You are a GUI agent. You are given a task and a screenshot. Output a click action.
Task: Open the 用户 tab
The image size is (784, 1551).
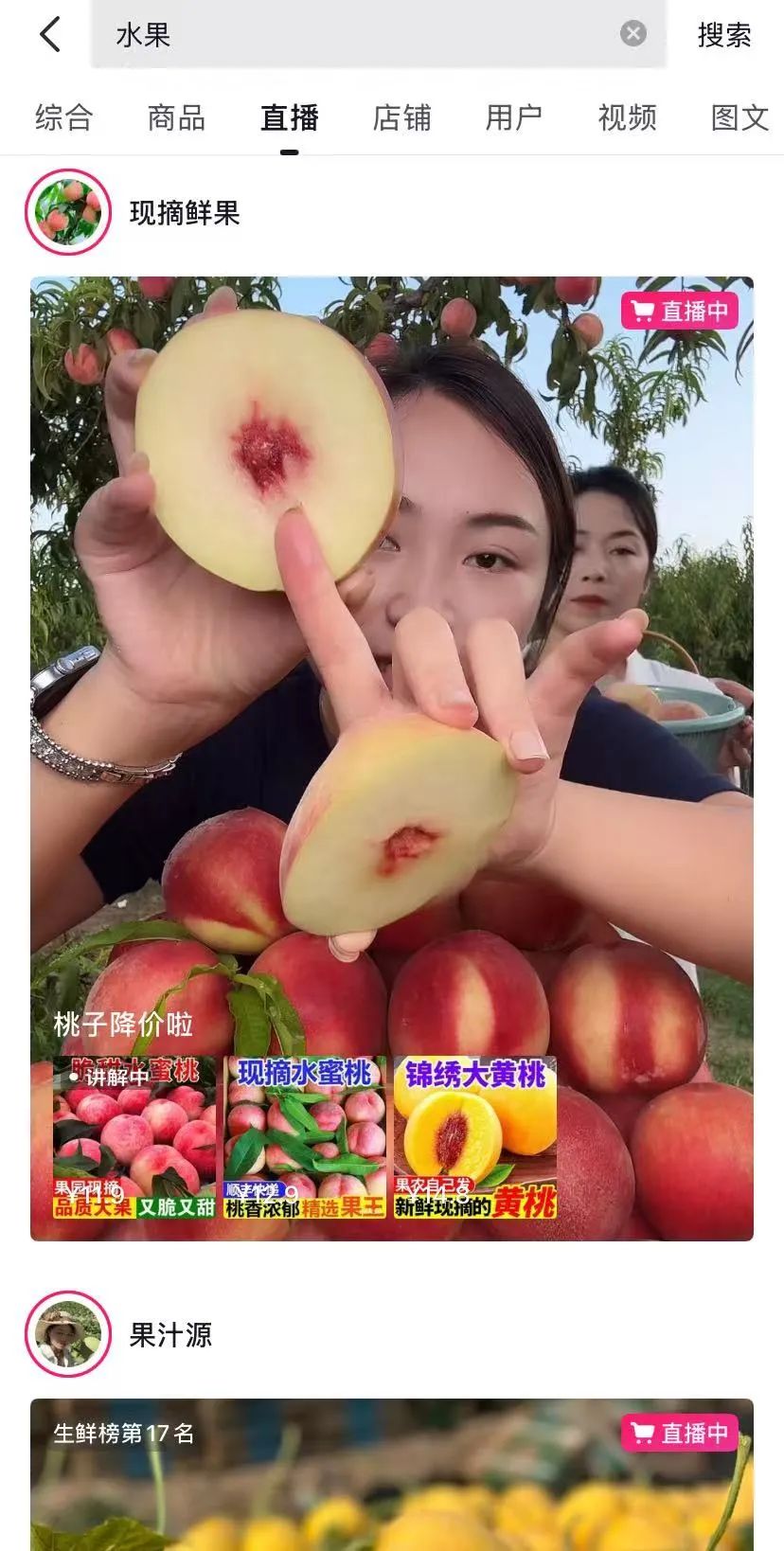514,118
